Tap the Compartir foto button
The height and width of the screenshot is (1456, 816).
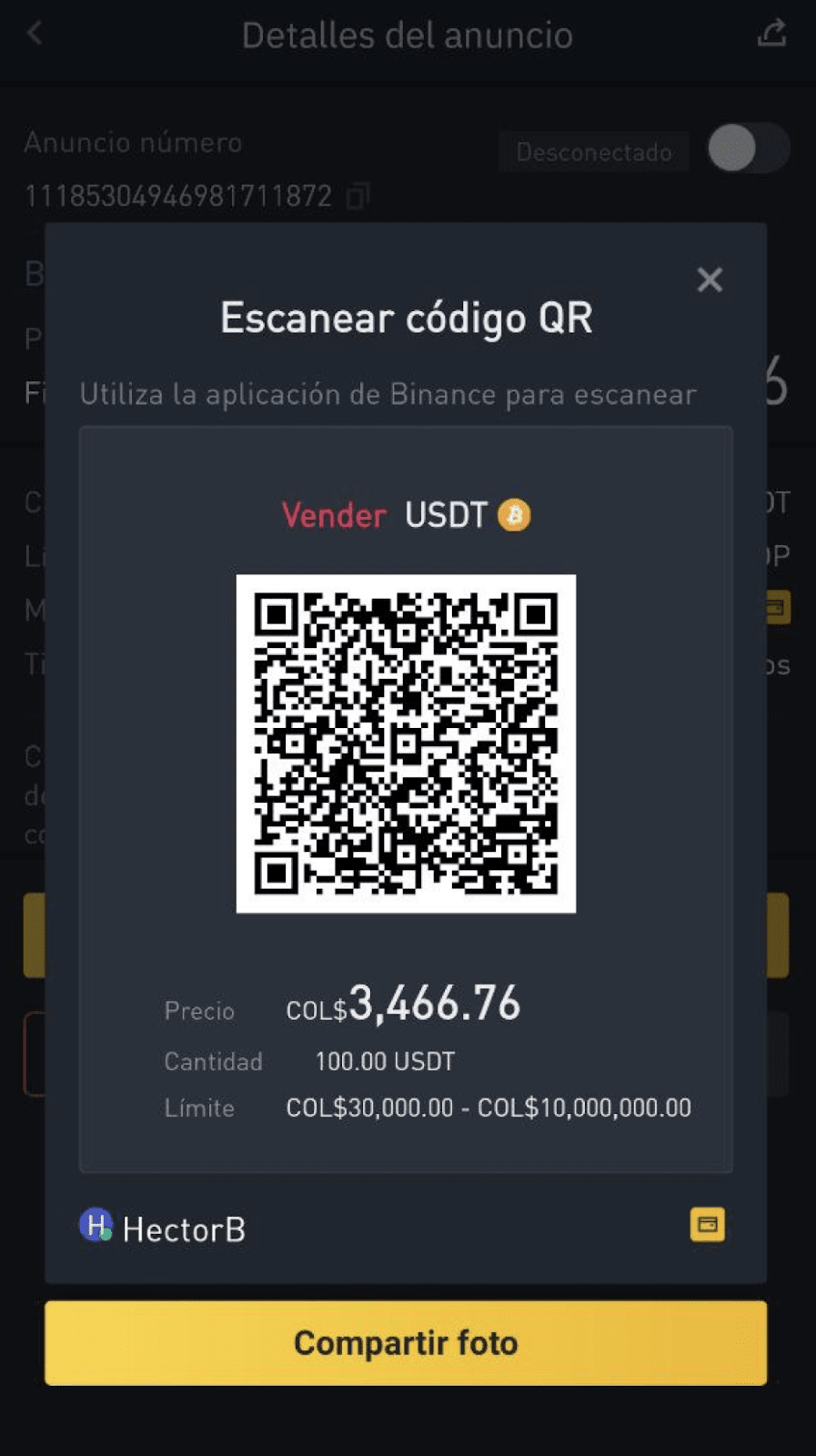(x=406, y=1343)
